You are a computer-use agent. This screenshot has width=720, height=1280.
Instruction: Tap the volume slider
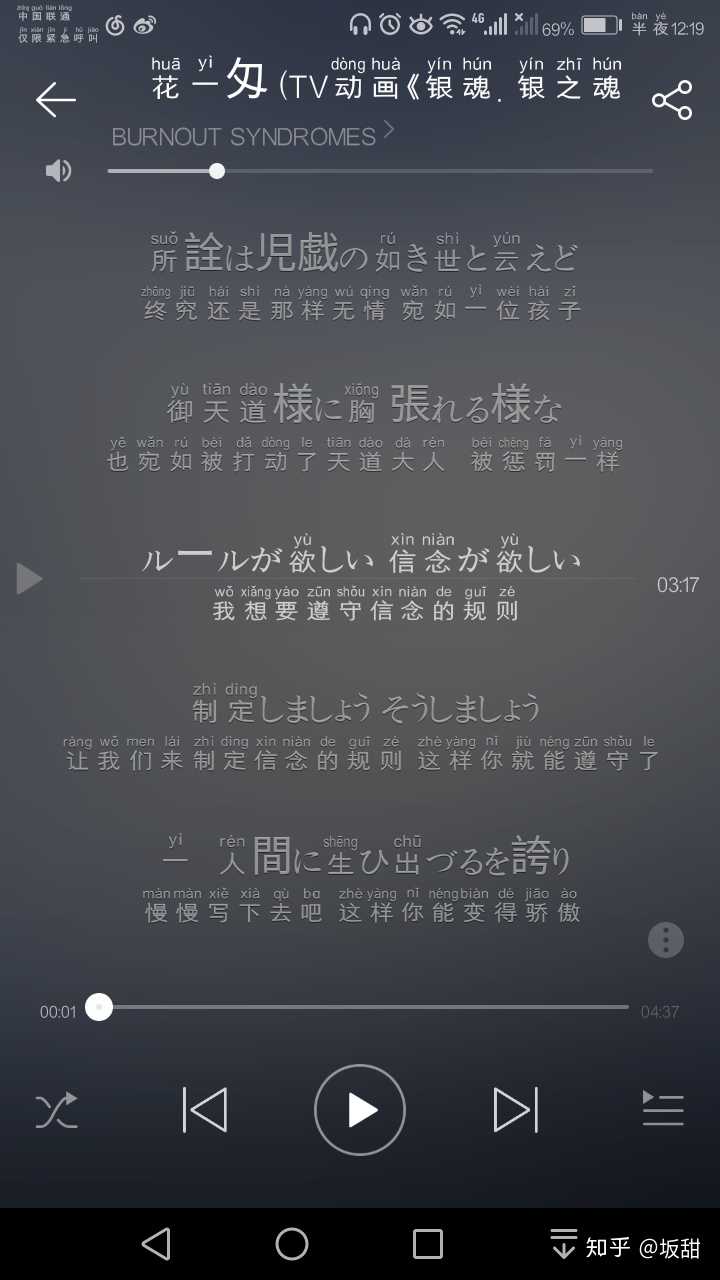[380, 171]
